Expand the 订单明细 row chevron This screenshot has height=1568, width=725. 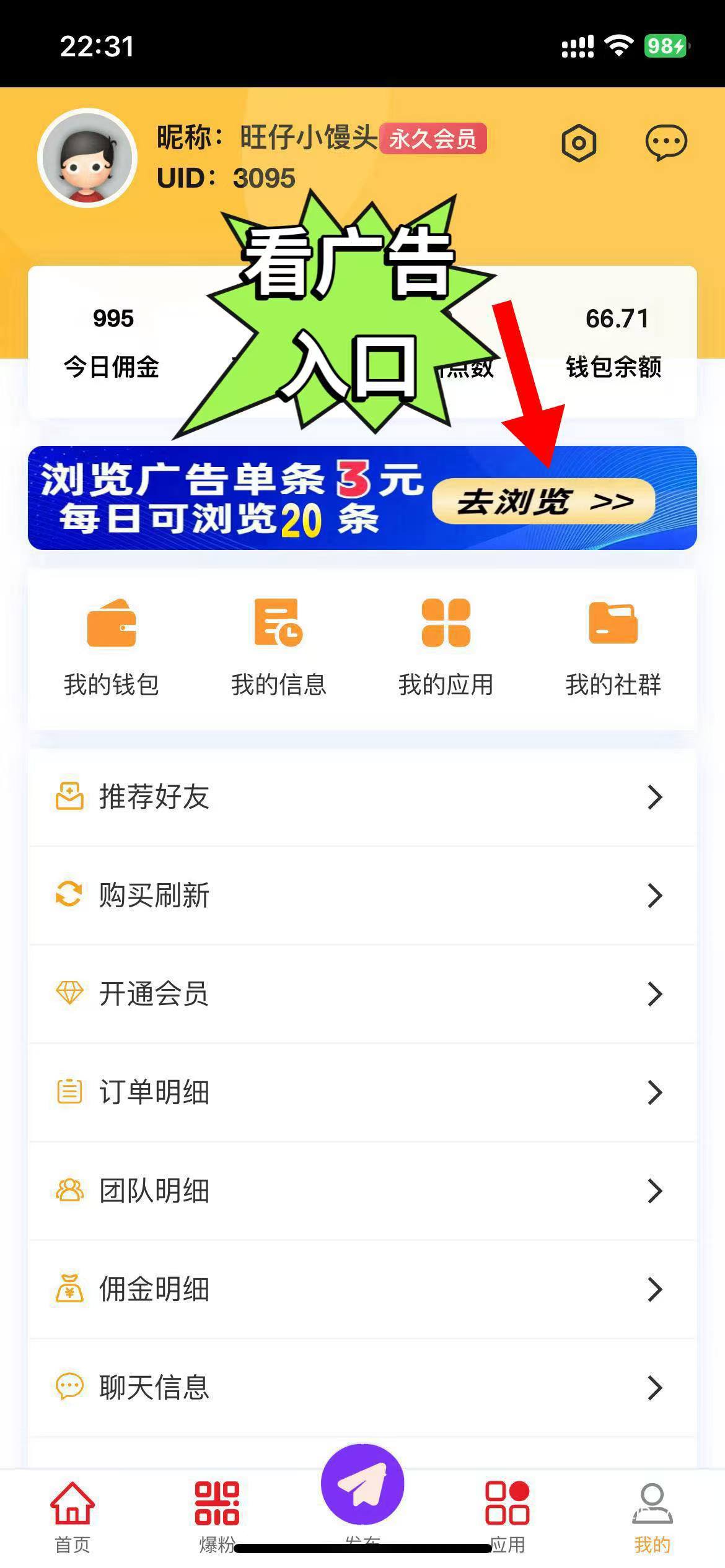click(655, 1092)
